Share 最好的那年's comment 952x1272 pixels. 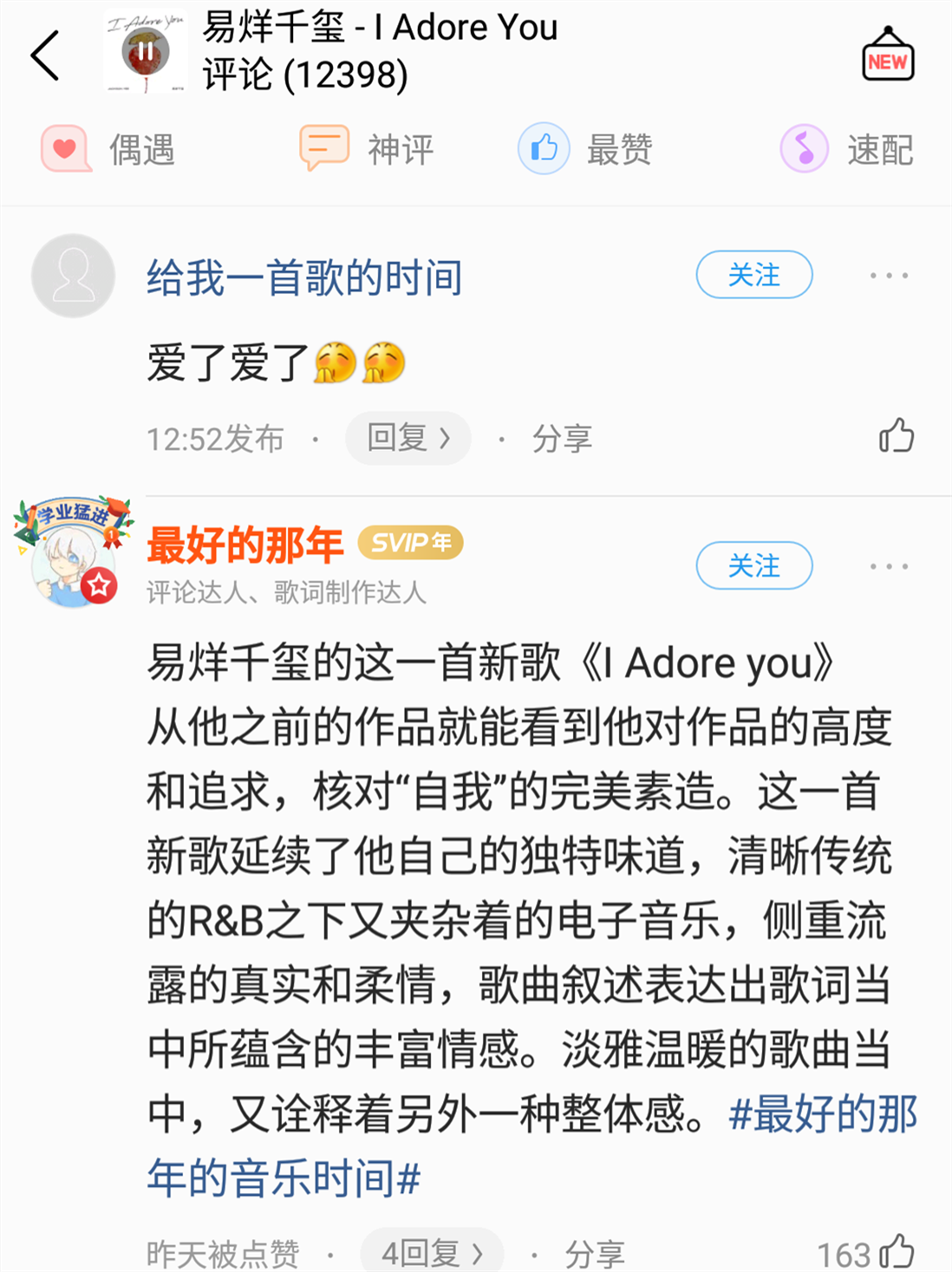(594, 1254)
